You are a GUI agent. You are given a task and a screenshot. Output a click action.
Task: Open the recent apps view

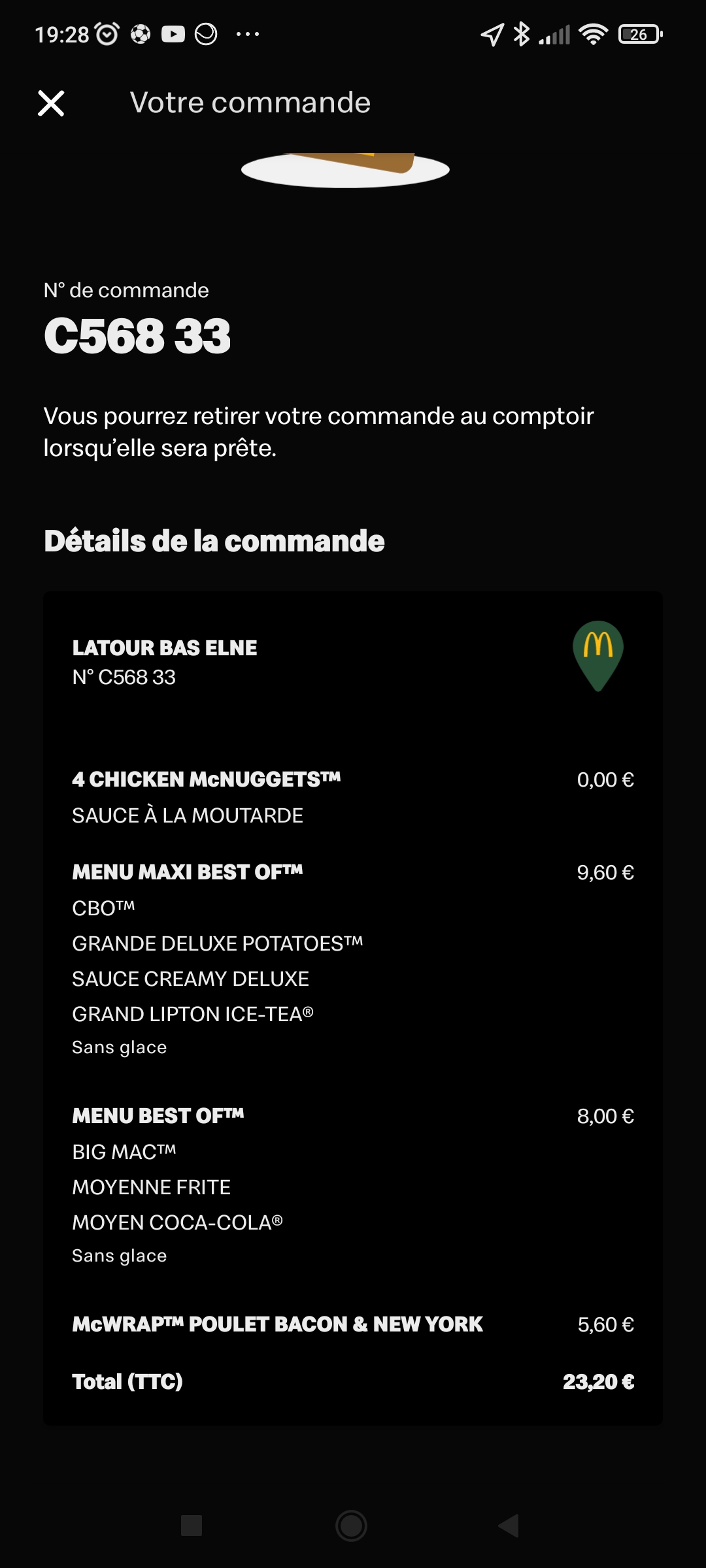(192, 1526)
